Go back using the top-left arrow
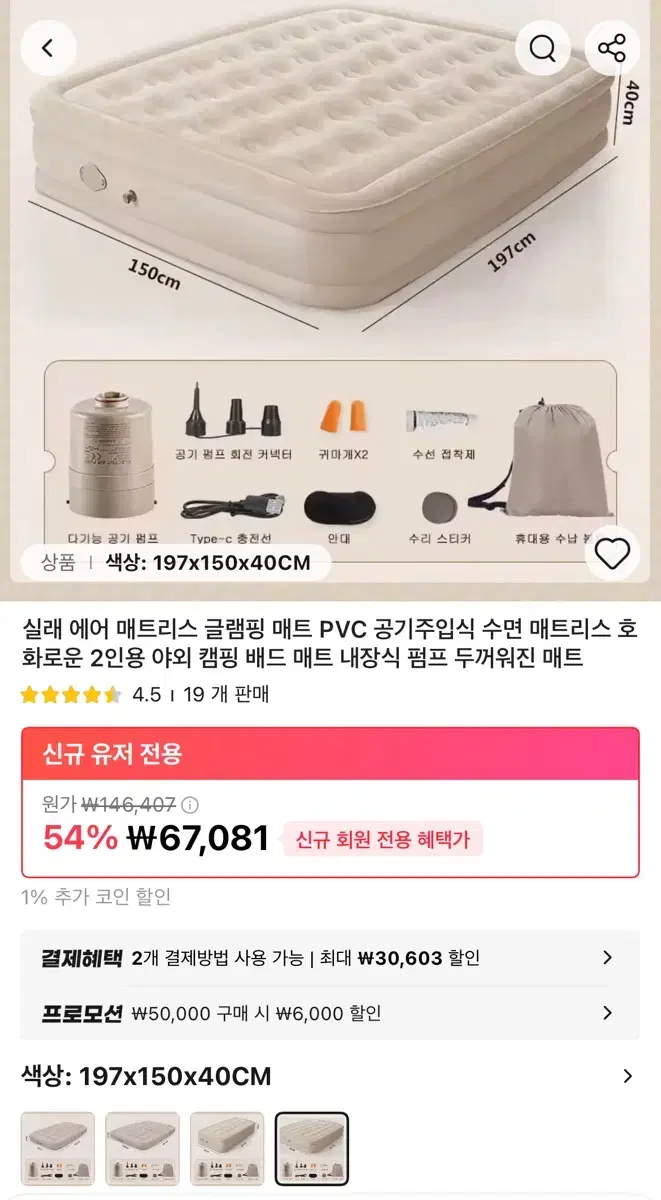 click(x=48, y=47)
